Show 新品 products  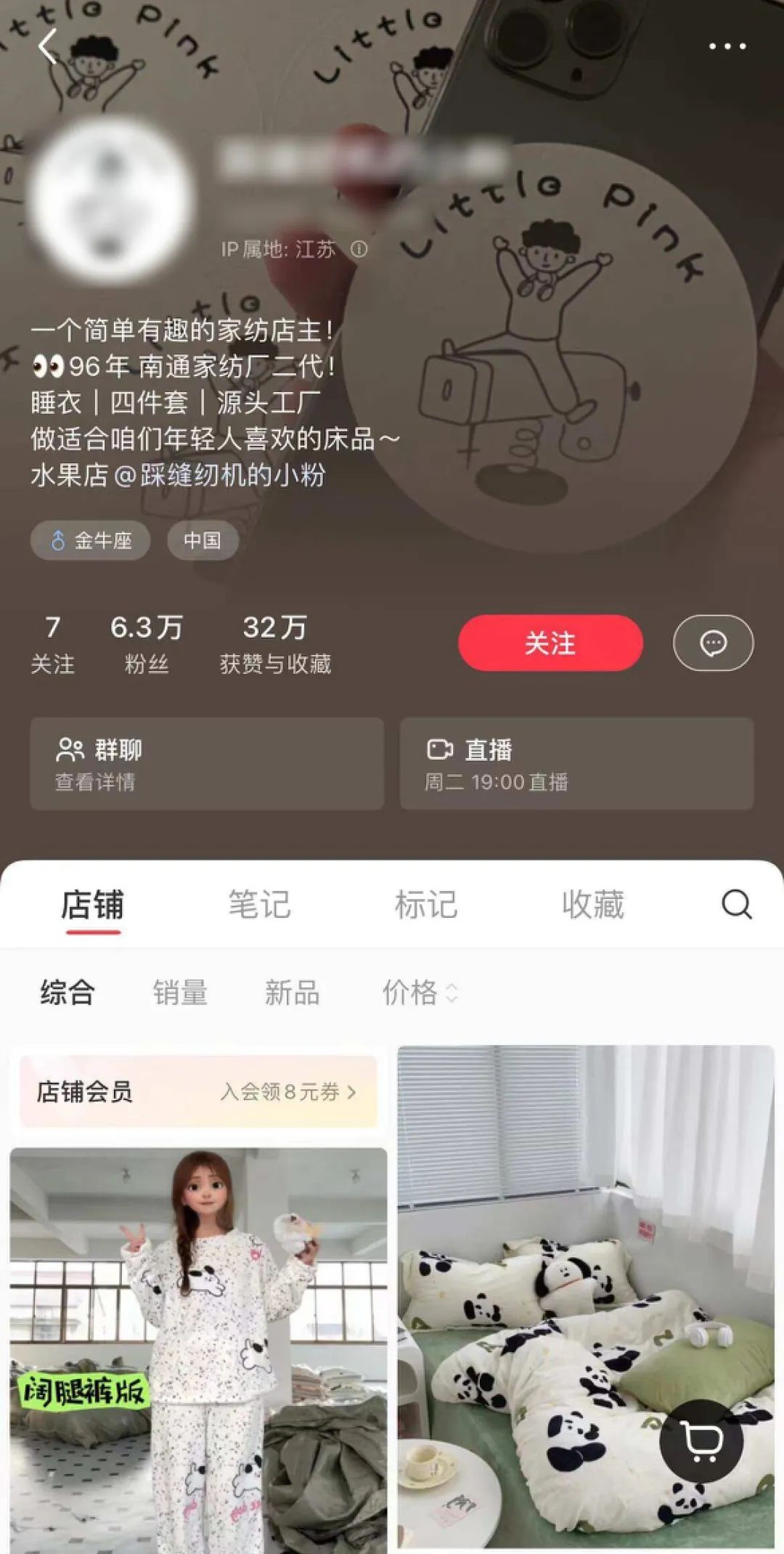292,993
